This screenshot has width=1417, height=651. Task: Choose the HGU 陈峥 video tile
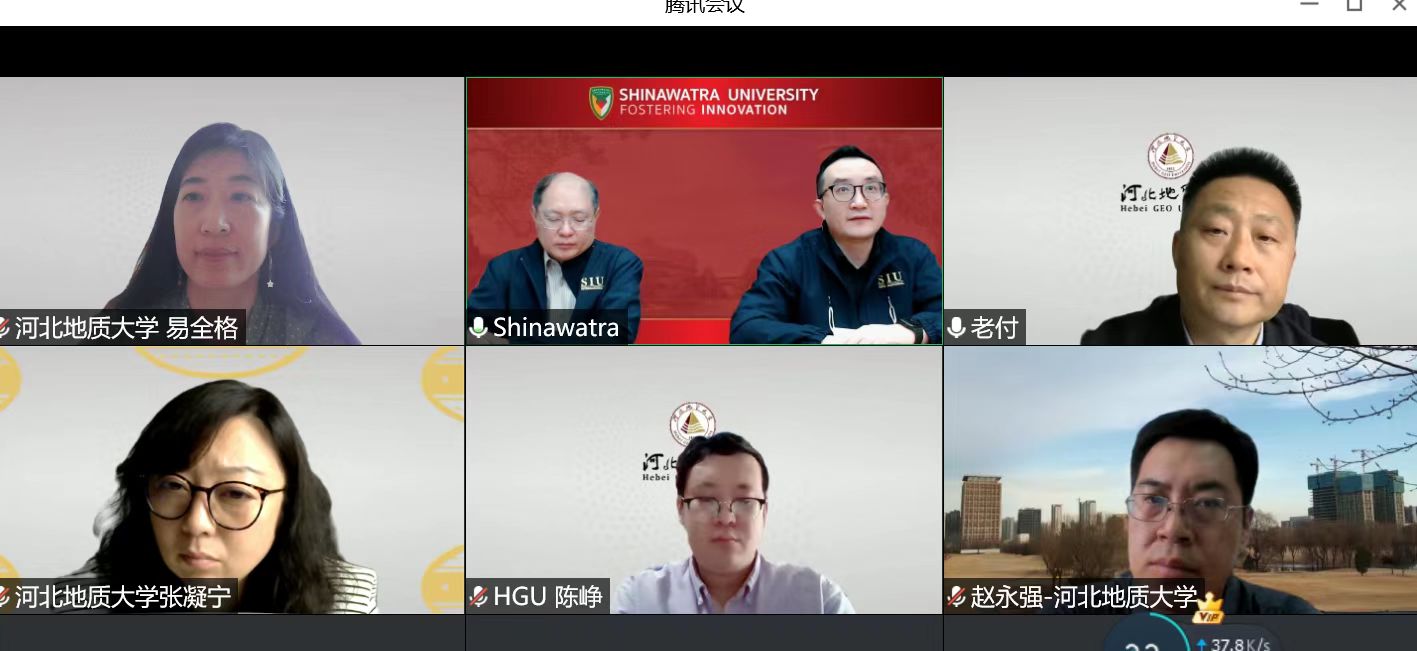coord(704,480)
